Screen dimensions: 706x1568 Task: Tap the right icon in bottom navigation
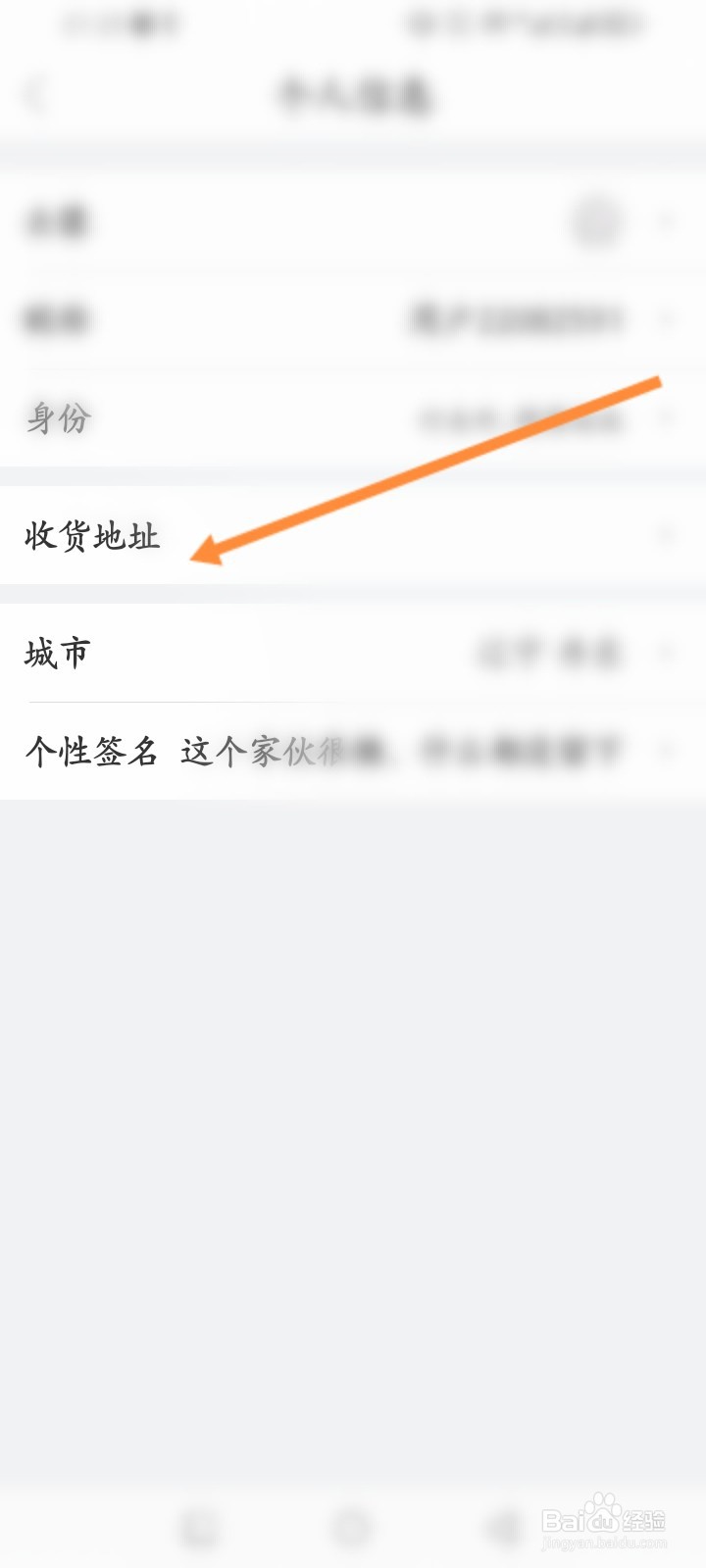[500, 1525]
